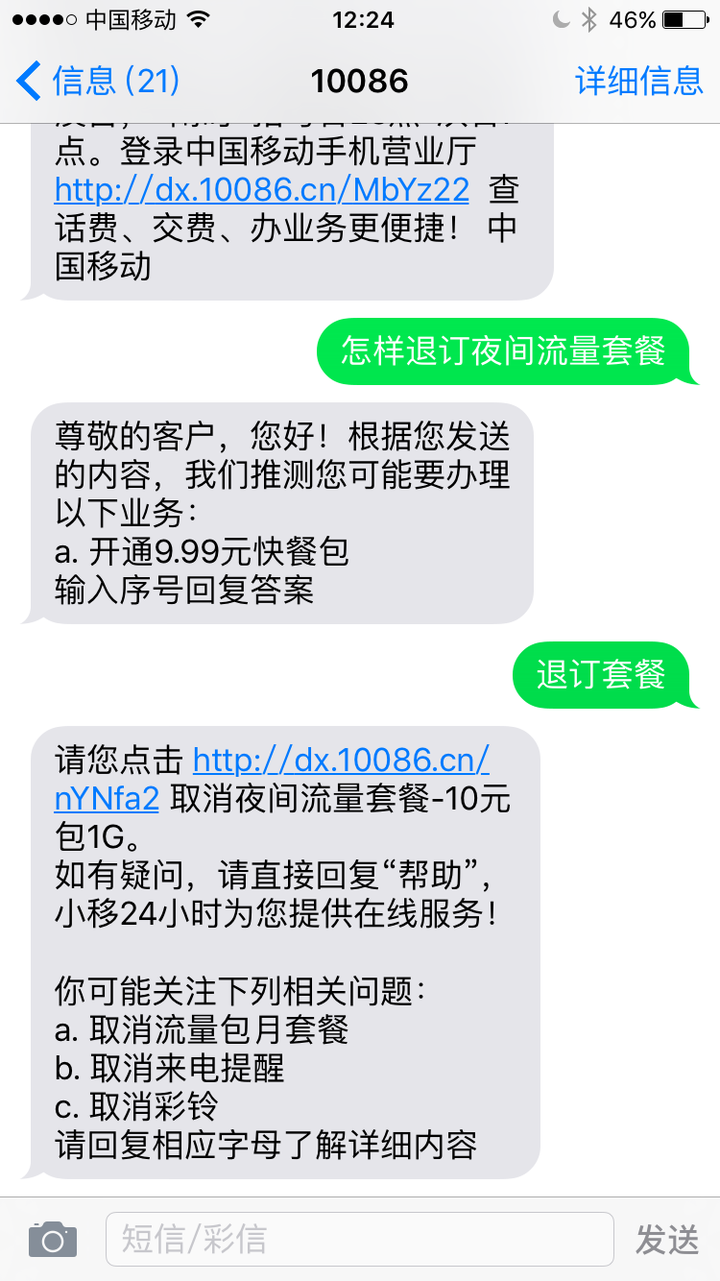Tap the gray reply bubble about 9.99元快餐包
This screenshot has height=1281, width=720.
tap(283, 514)
